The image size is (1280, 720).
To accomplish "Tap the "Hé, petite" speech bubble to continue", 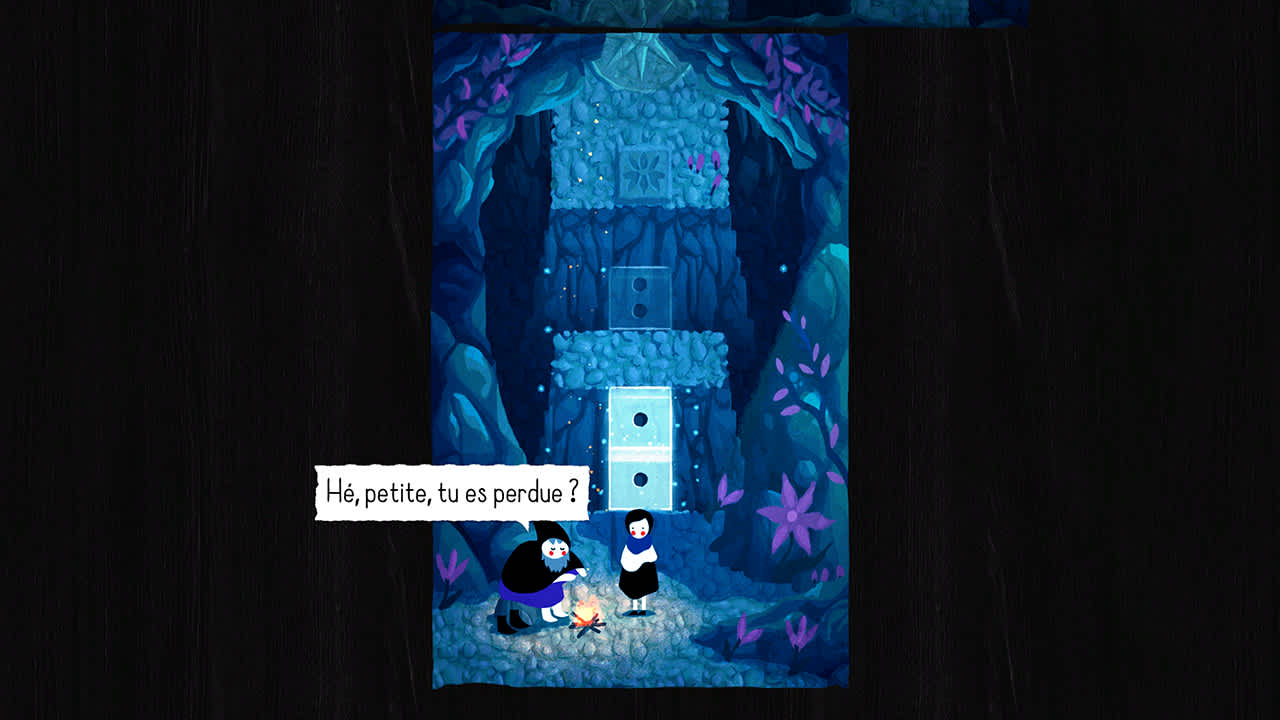I will click(452, 493).
